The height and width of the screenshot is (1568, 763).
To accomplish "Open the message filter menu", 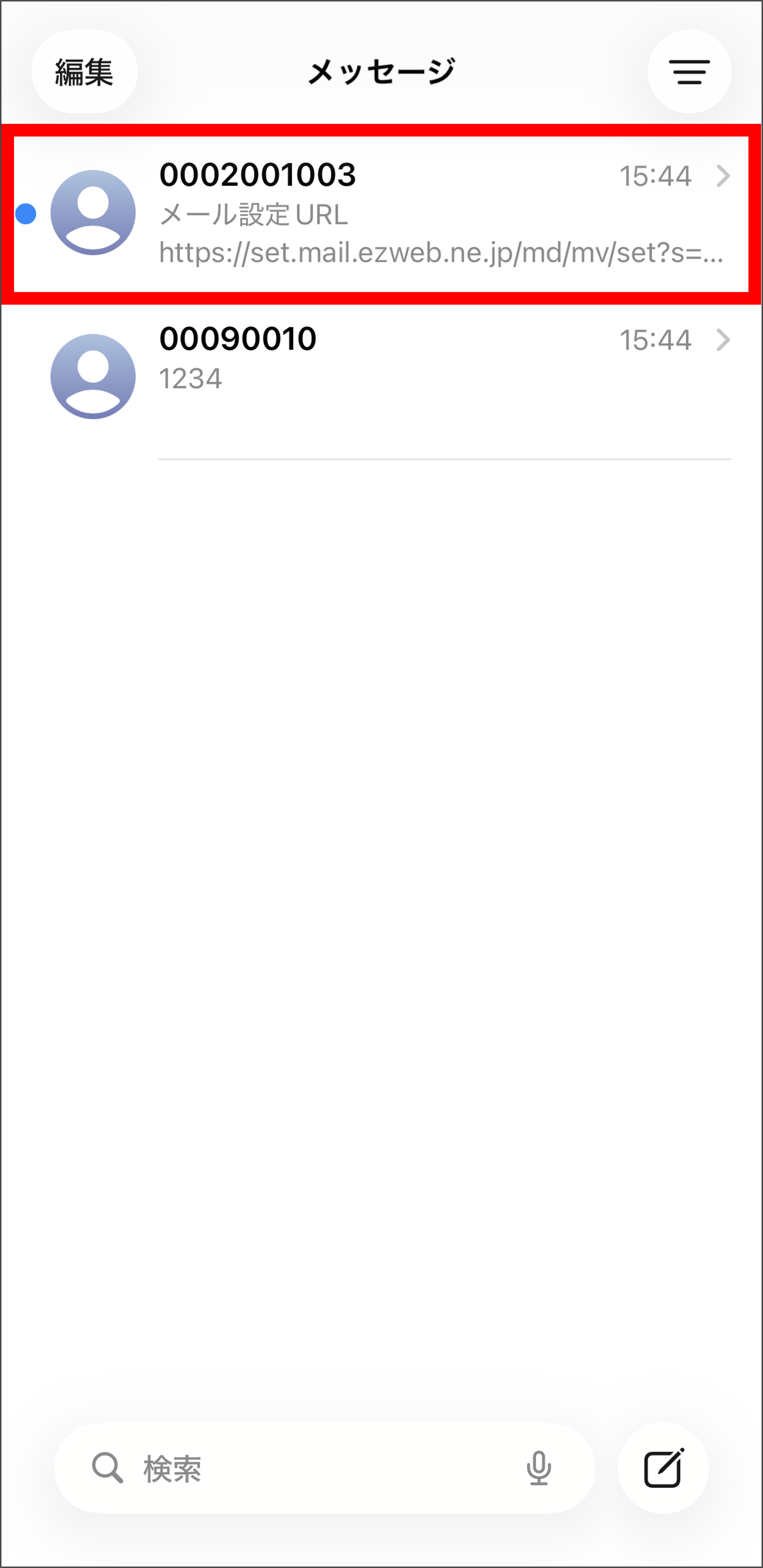I will tap(689, 72).
